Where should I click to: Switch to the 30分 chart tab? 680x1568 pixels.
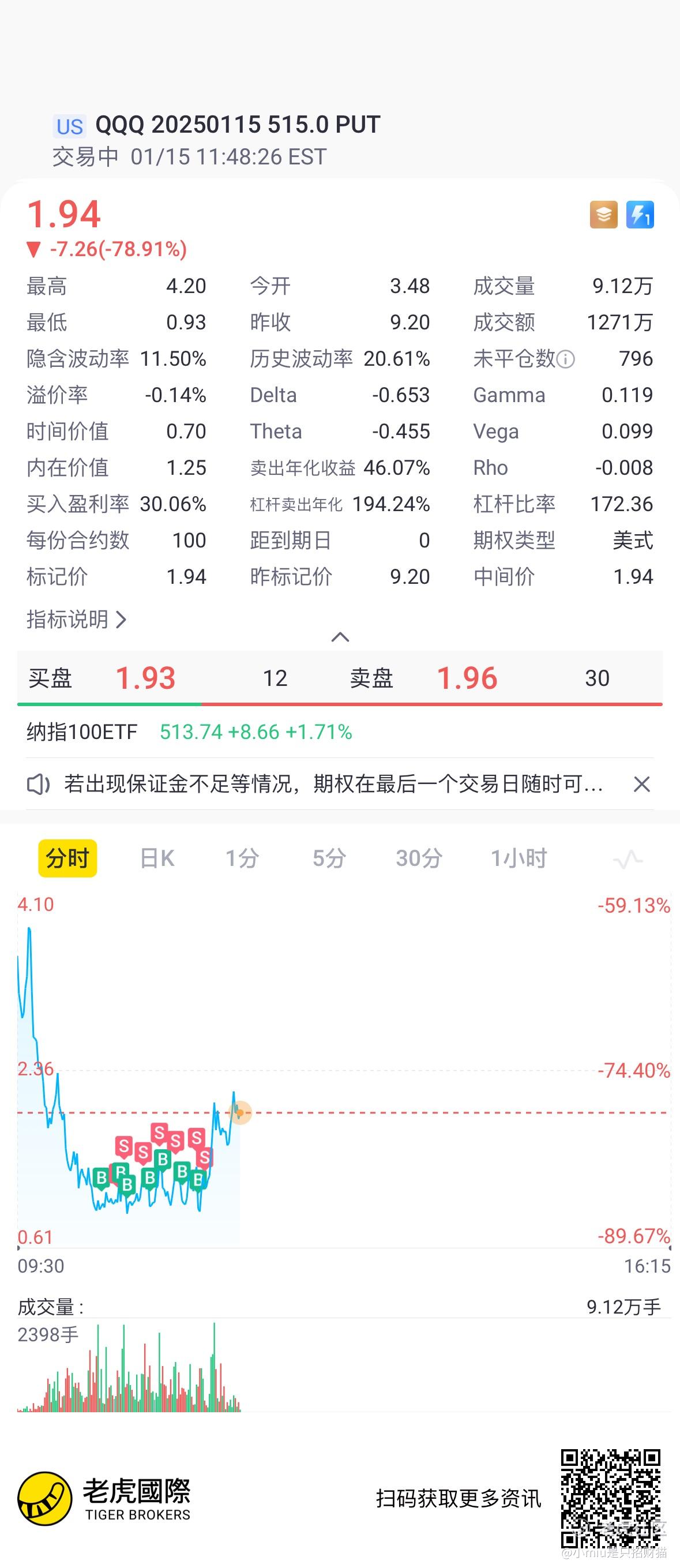tap(419, 858)
